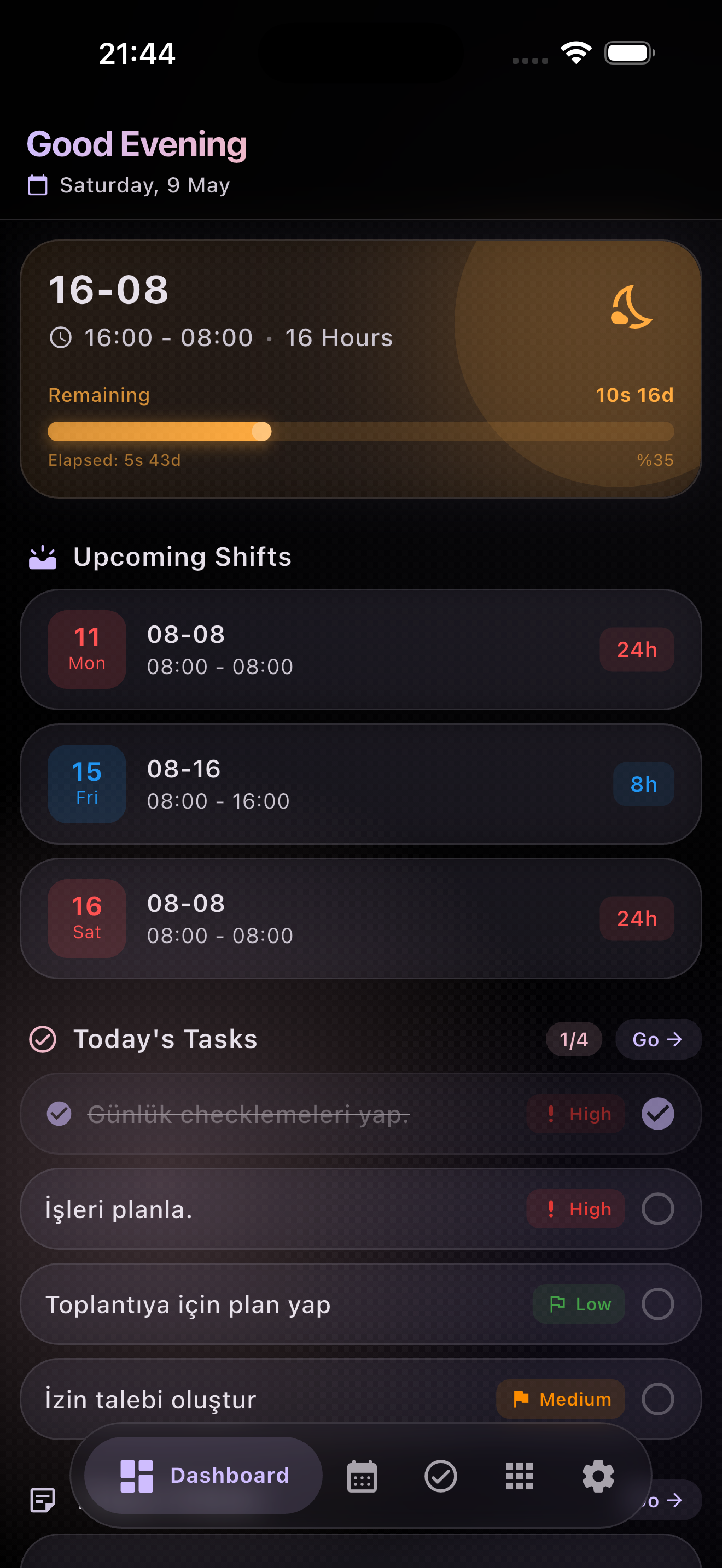Open the grid menu tab
The width and height of the screenshot is (722, 1568).
519,1476
